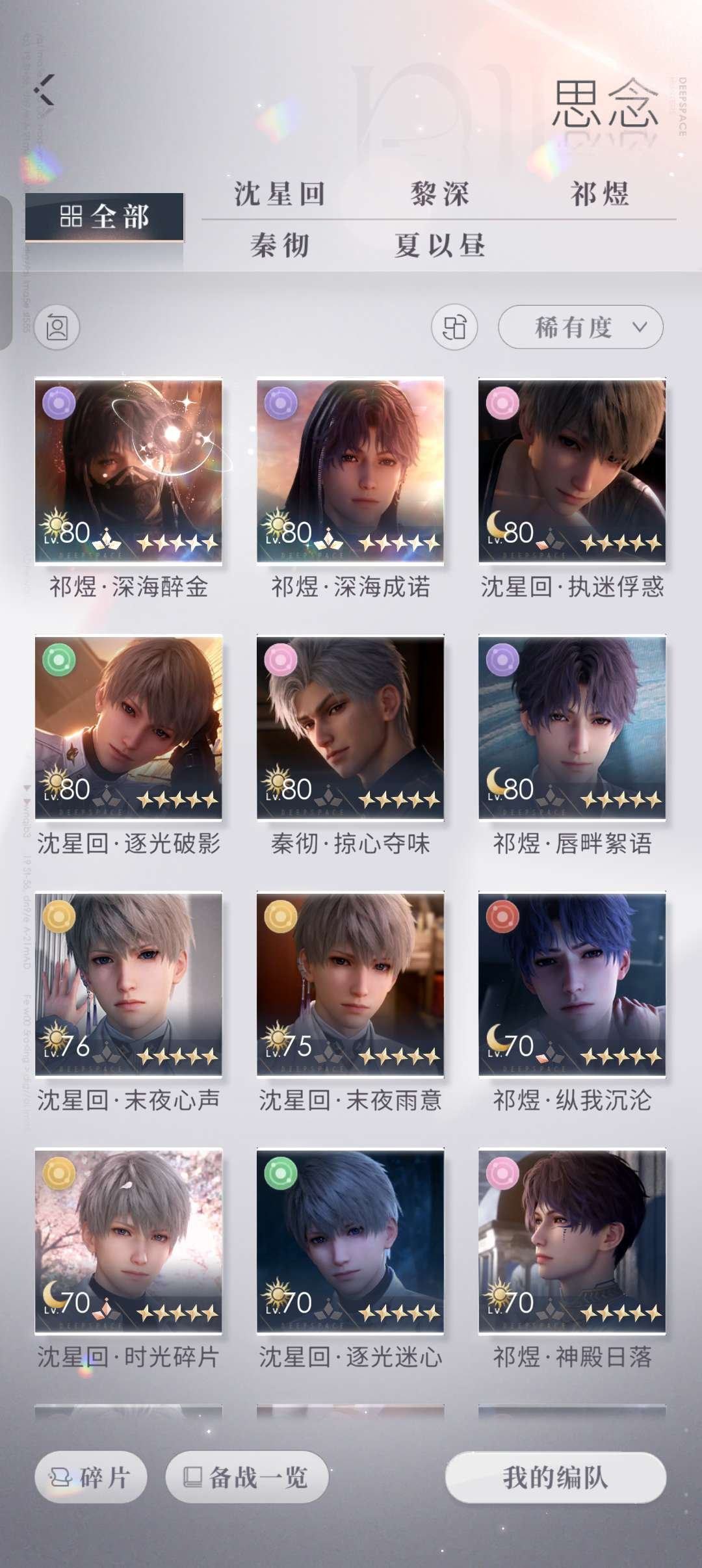Open the 祁煜·深海醉金 card
Screen dimensions: 702x1568
click(128, 471)
